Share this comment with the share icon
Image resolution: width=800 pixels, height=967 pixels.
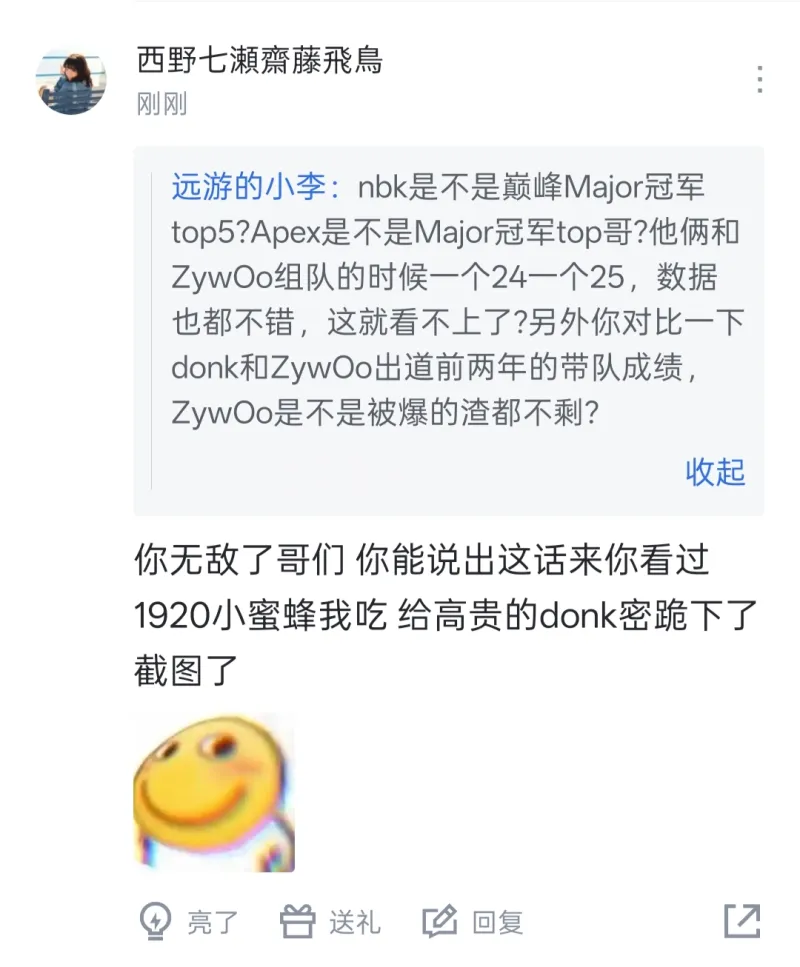742,921
